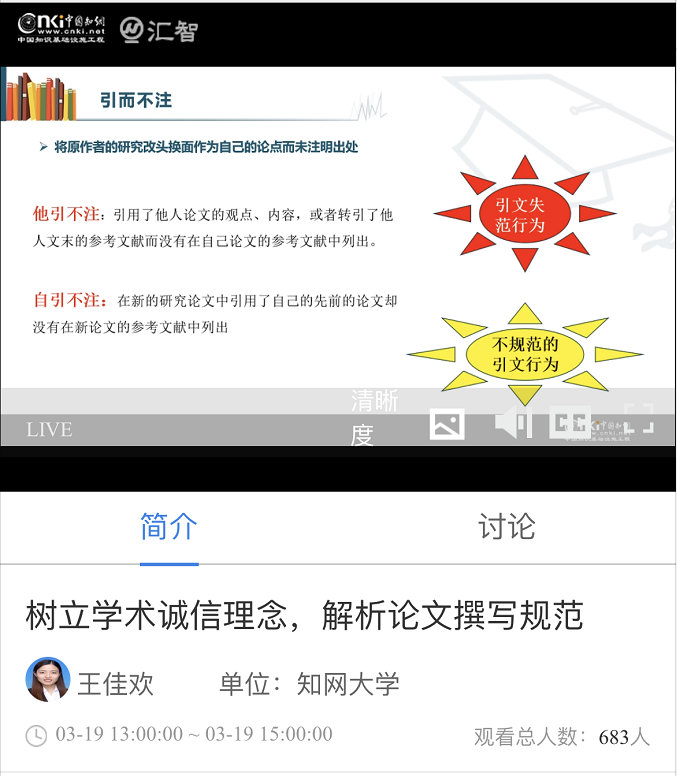Viewport: 677px width, 776px height.
Task: Open the 清晰度 quality selector
Action: pyautogui.click(x=375, y=419)
